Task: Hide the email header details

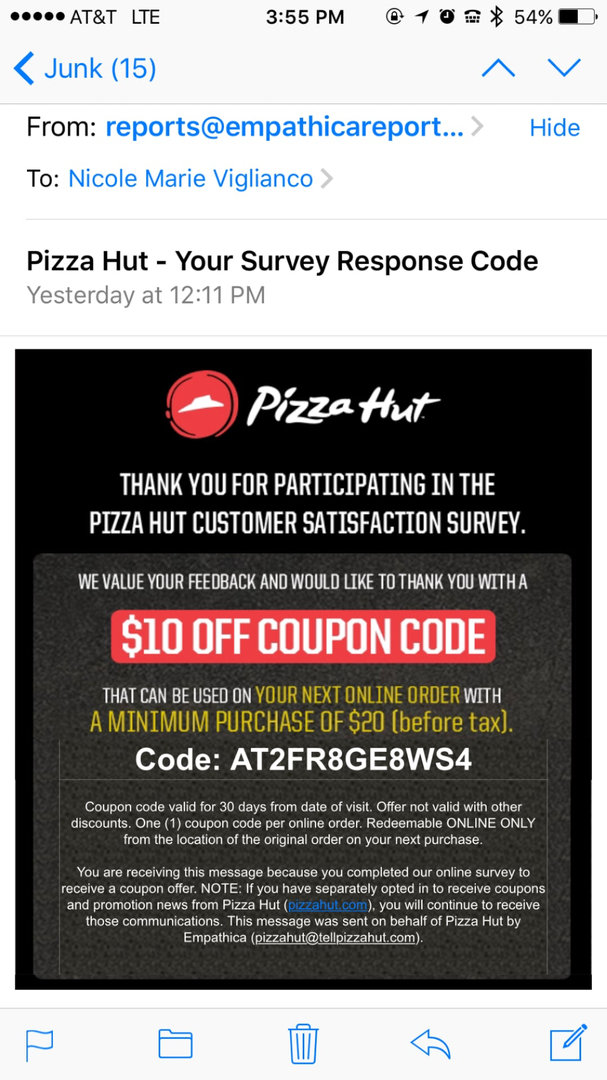Action: click(x=554, y=128)
